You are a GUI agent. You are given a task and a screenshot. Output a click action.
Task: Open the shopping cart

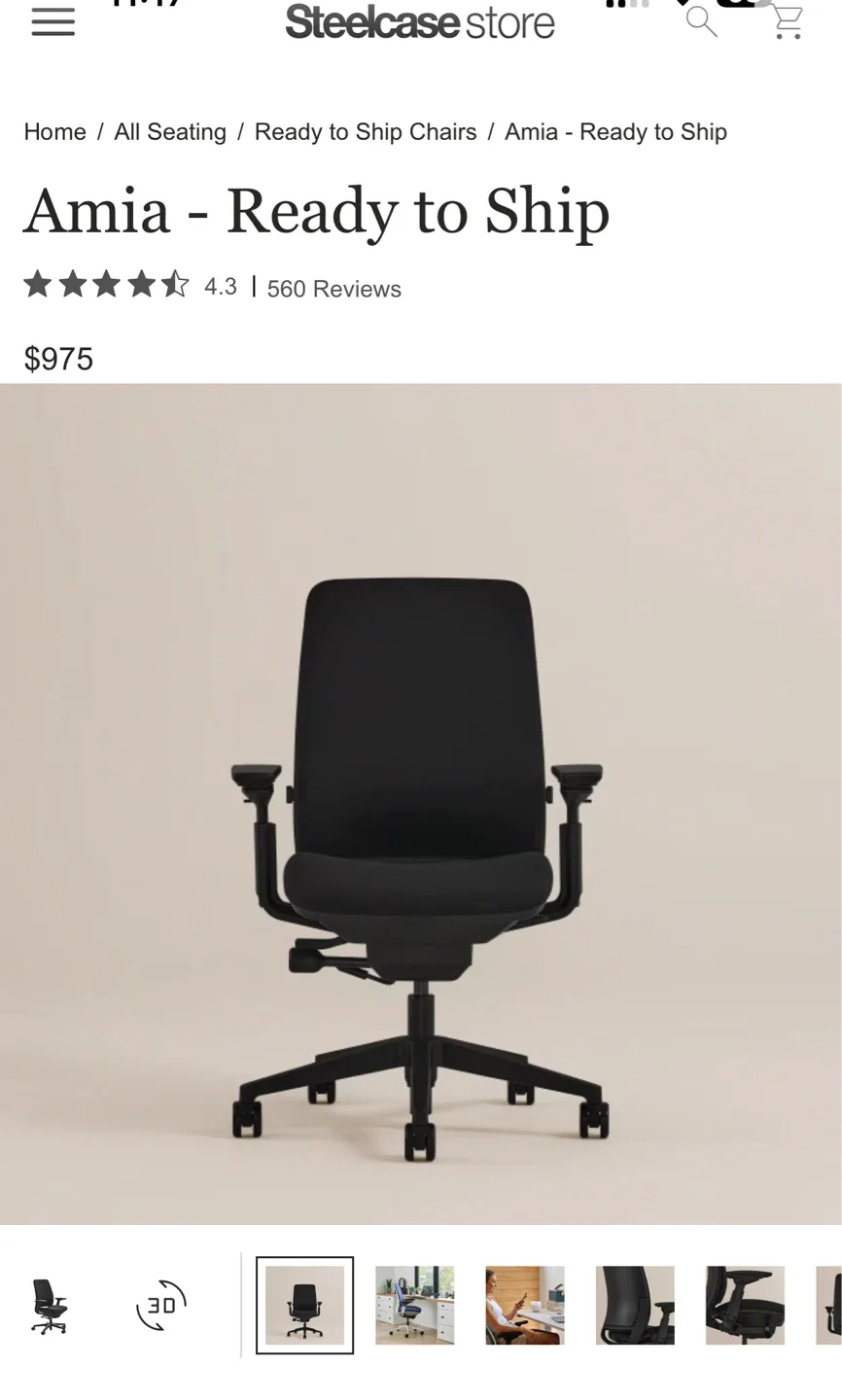click(x=787, y=21)
